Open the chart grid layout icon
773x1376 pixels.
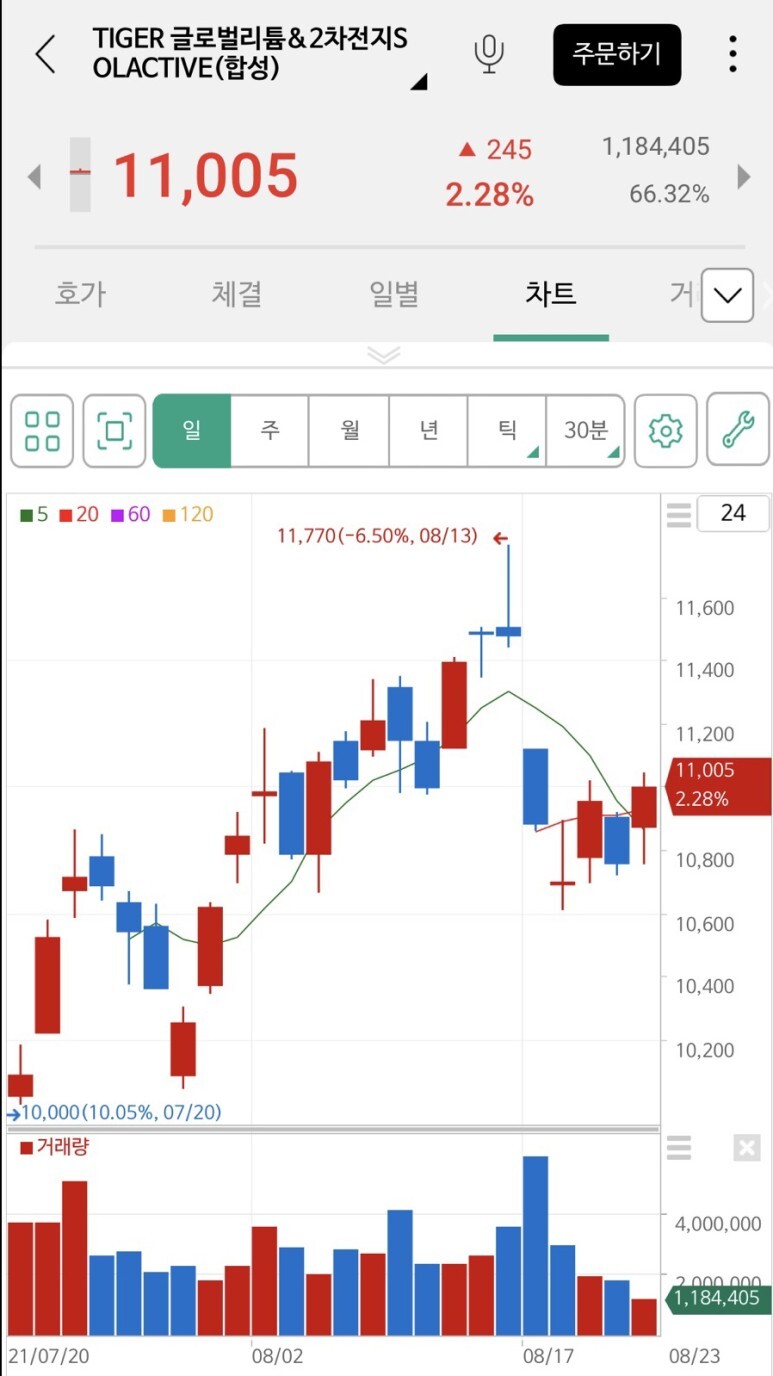point(42,431)
